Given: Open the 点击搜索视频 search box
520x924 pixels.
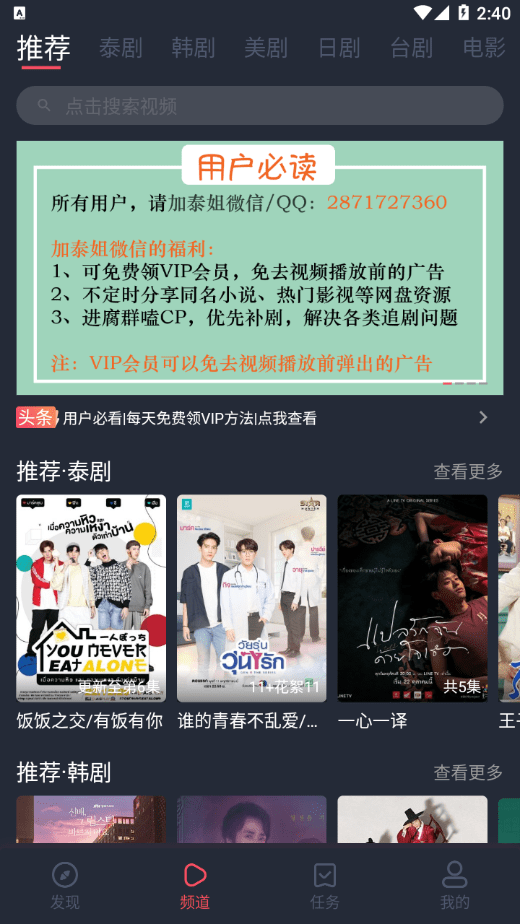Looking at the screenshot, I should (260, 106).
